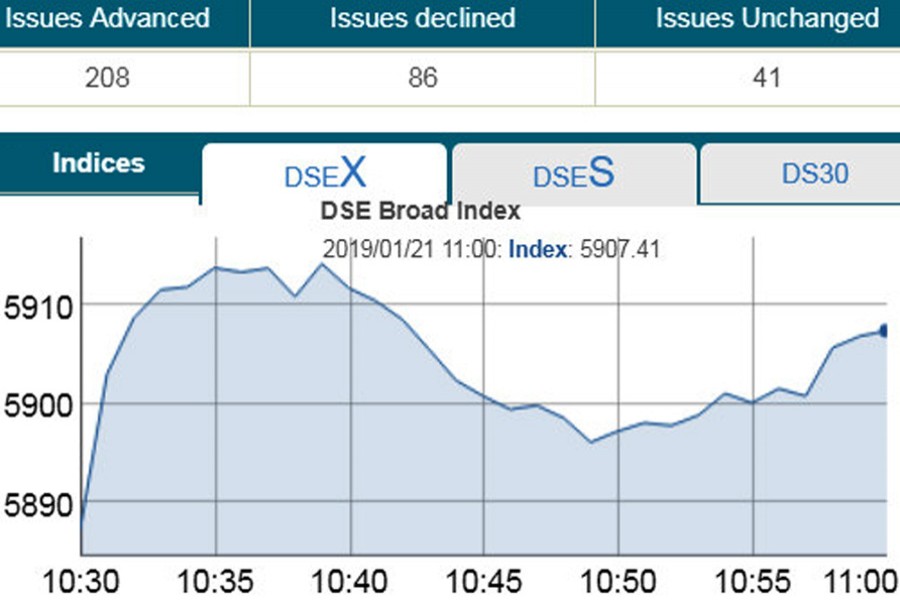Open the DS30 index tab
The image size is (900, 600).
point(814,174)
